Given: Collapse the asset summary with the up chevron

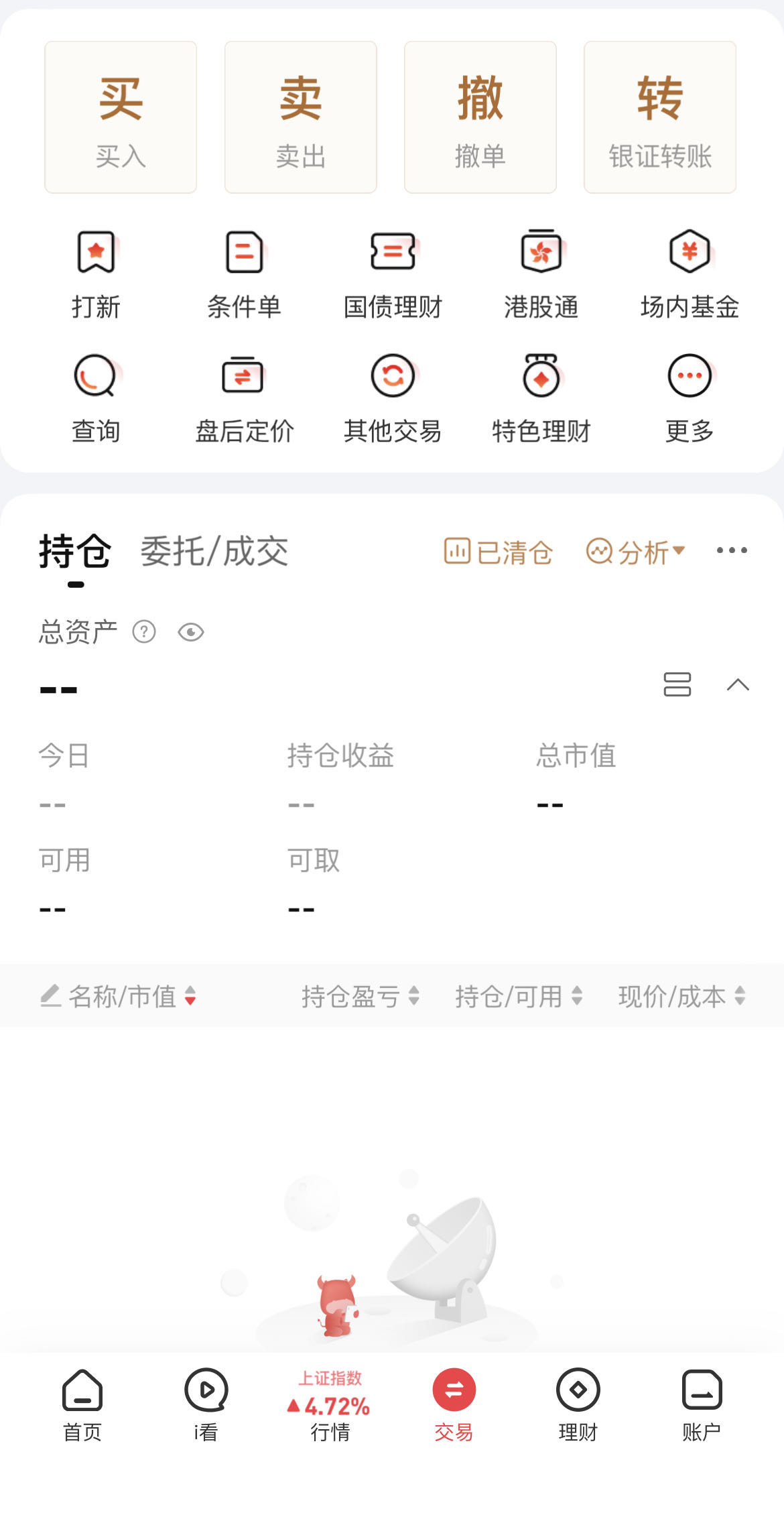Looking at the screenshot, I should pyautogui.click(x=738, y=684).
